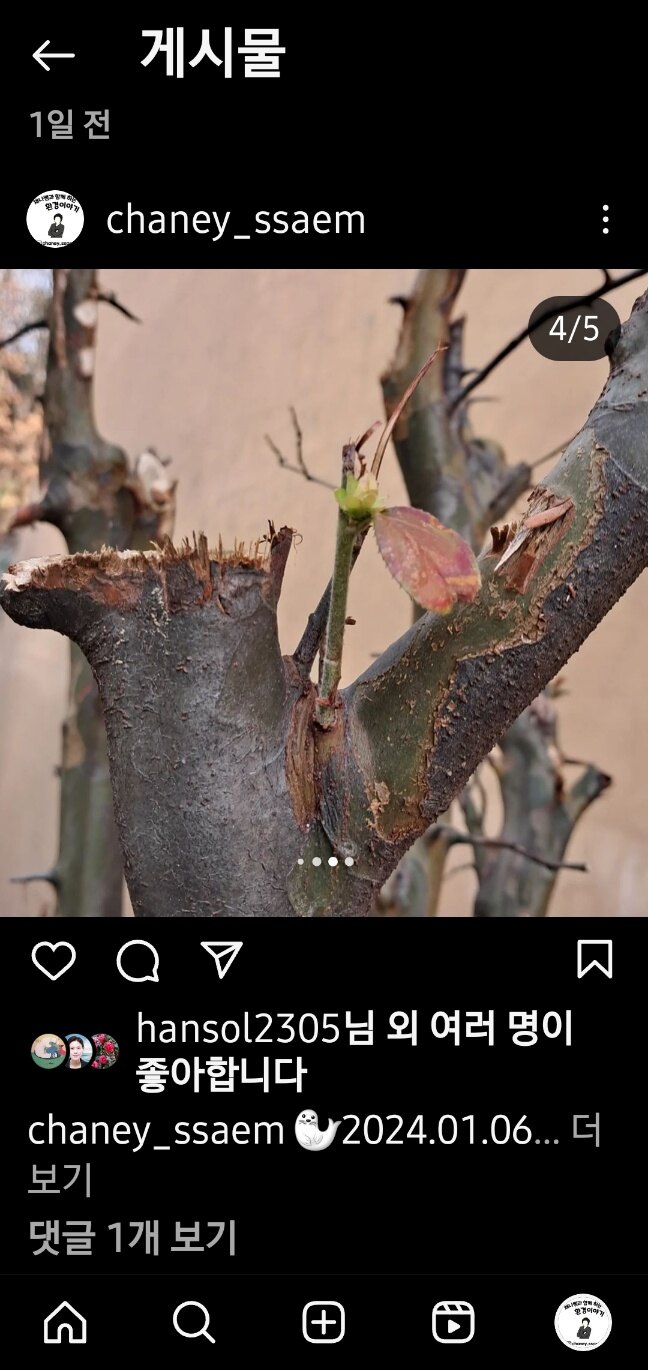The image size is (648, 1370).
Task: Open comments via the speech bubble icon
Action: point(138,961)
